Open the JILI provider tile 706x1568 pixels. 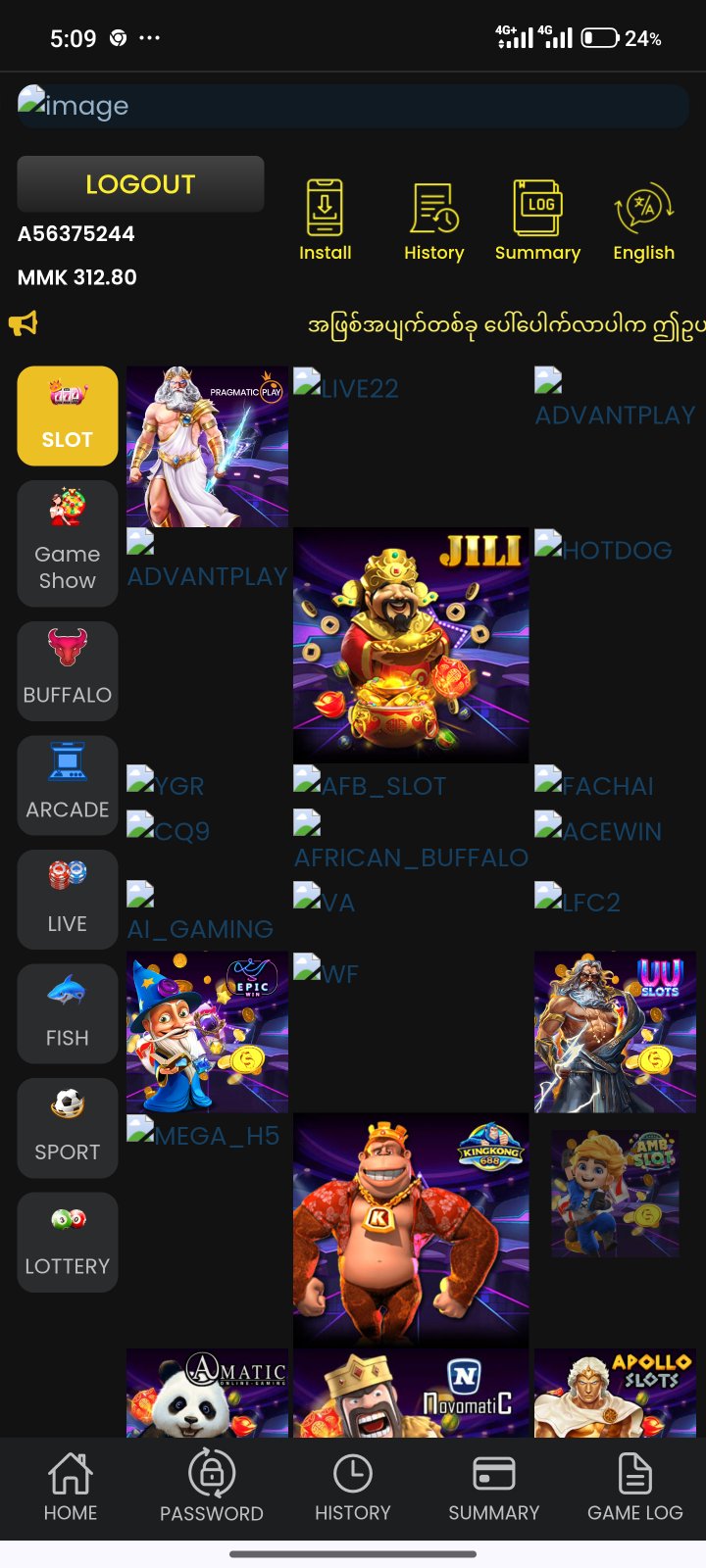[x=411, y=645]
